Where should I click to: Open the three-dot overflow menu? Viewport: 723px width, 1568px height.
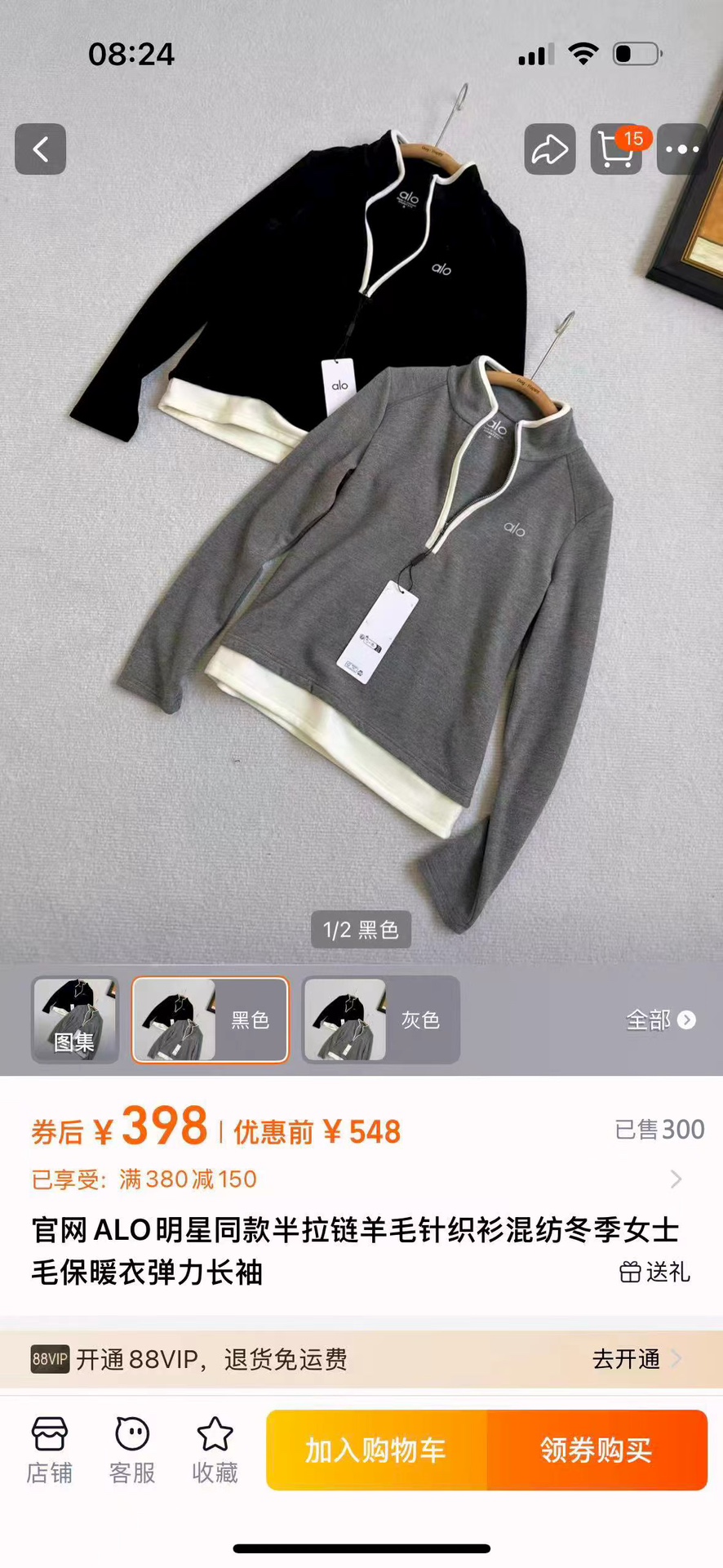coord(682,149)
